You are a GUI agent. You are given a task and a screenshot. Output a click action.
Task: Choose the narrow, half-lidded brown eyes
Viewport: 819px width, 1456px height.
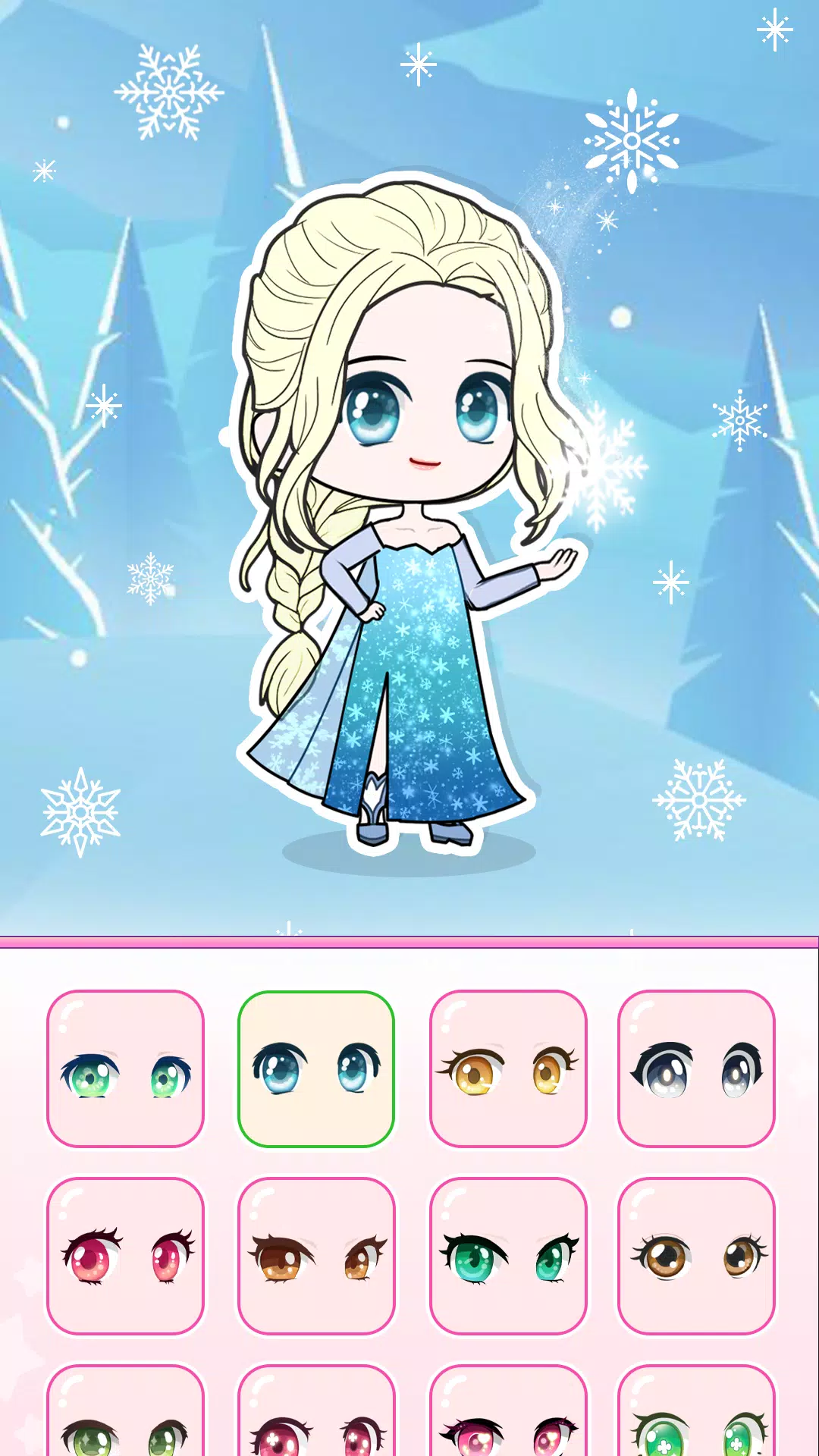pyautogui.click(x=316, y=1256)
